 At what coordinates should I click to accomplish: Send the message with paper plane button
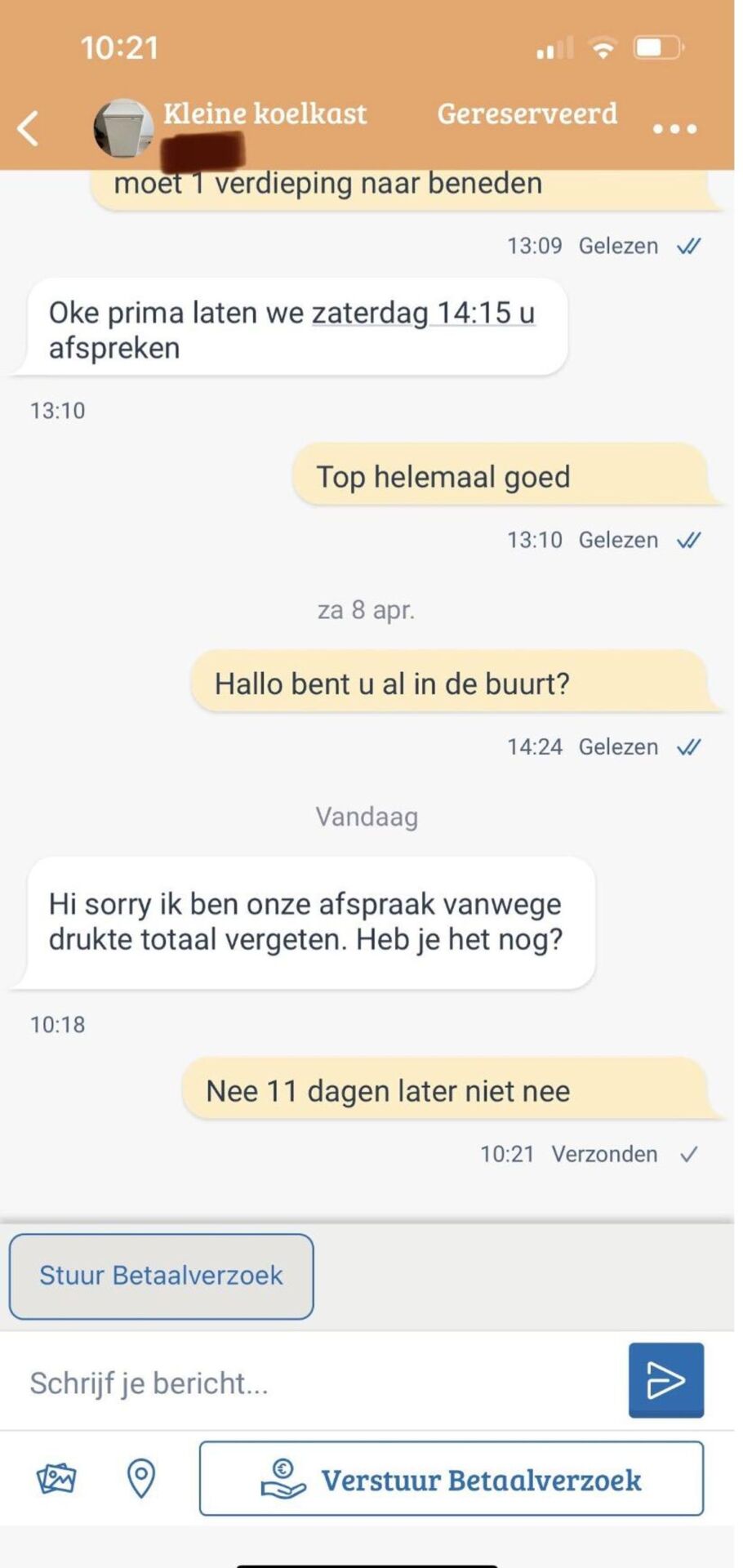(665, 1380)
